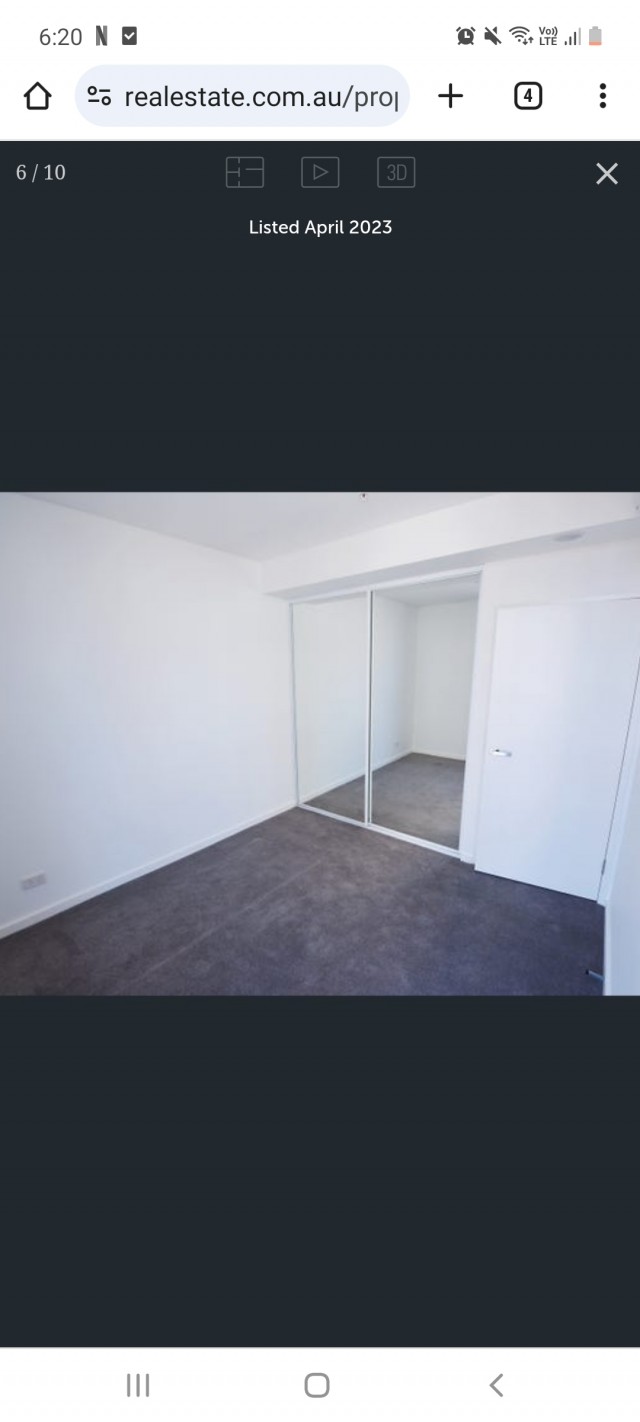Close the photo gallery viewer
The image size is (640, 1422).
(x=606, y=174)
